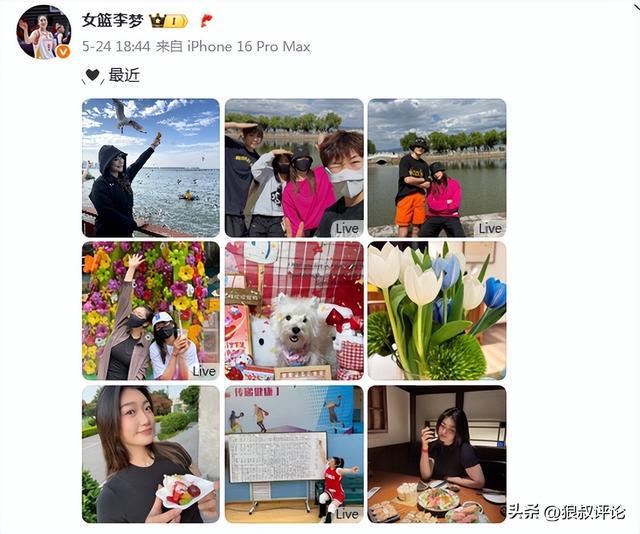View the seagull seaside photo

(151, 167)
